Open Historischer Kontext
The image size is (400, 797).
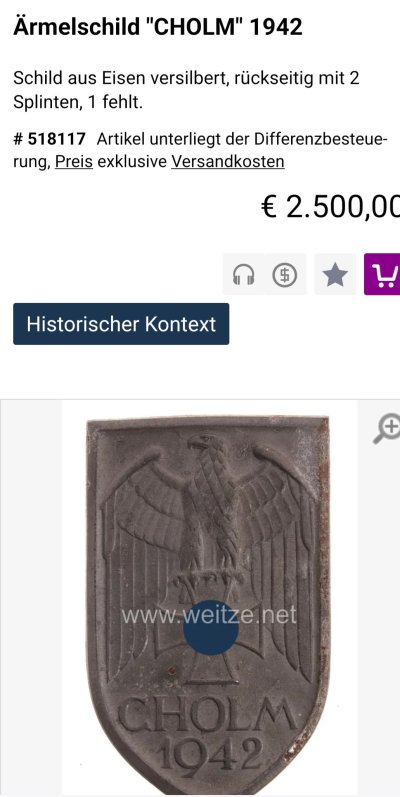pyautogui.click(x=121, y=324)
